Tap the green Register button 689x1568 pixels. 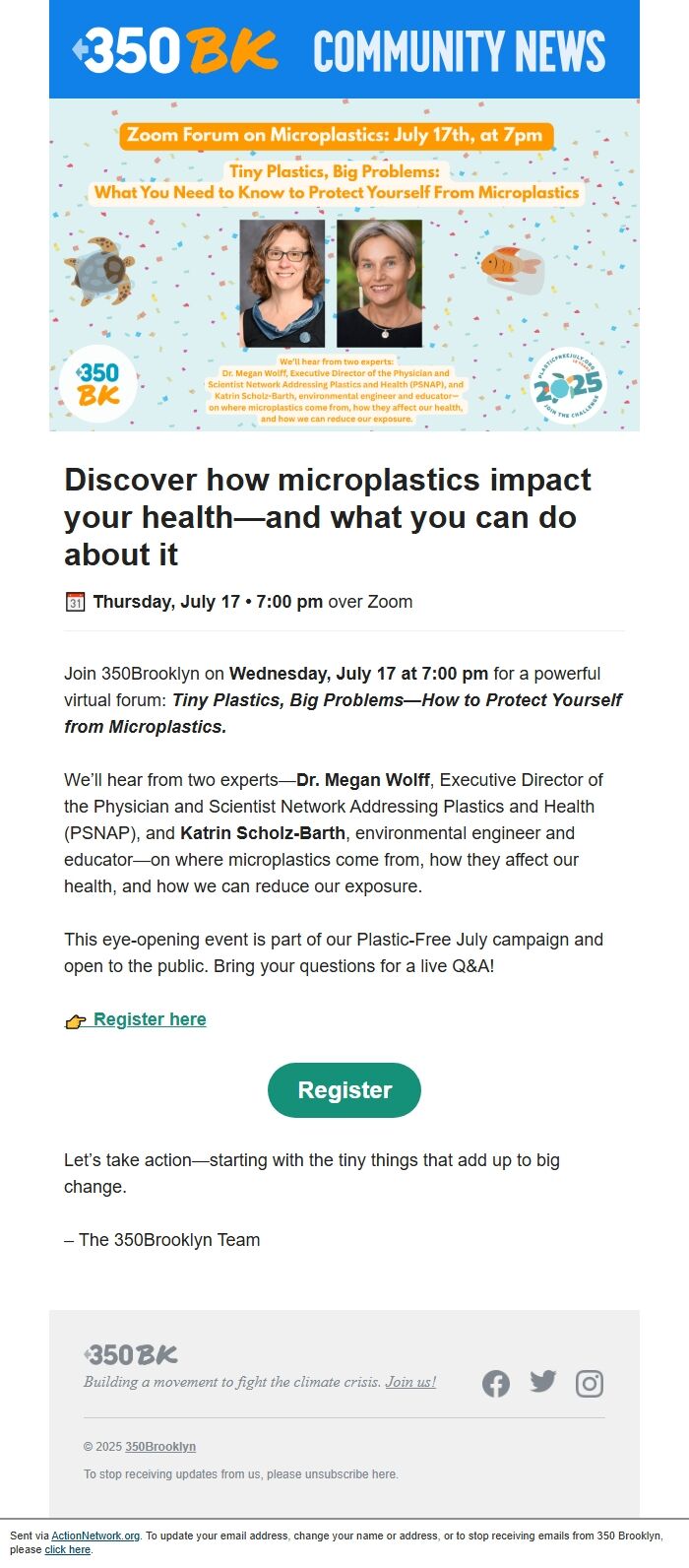click(344, 1090)
